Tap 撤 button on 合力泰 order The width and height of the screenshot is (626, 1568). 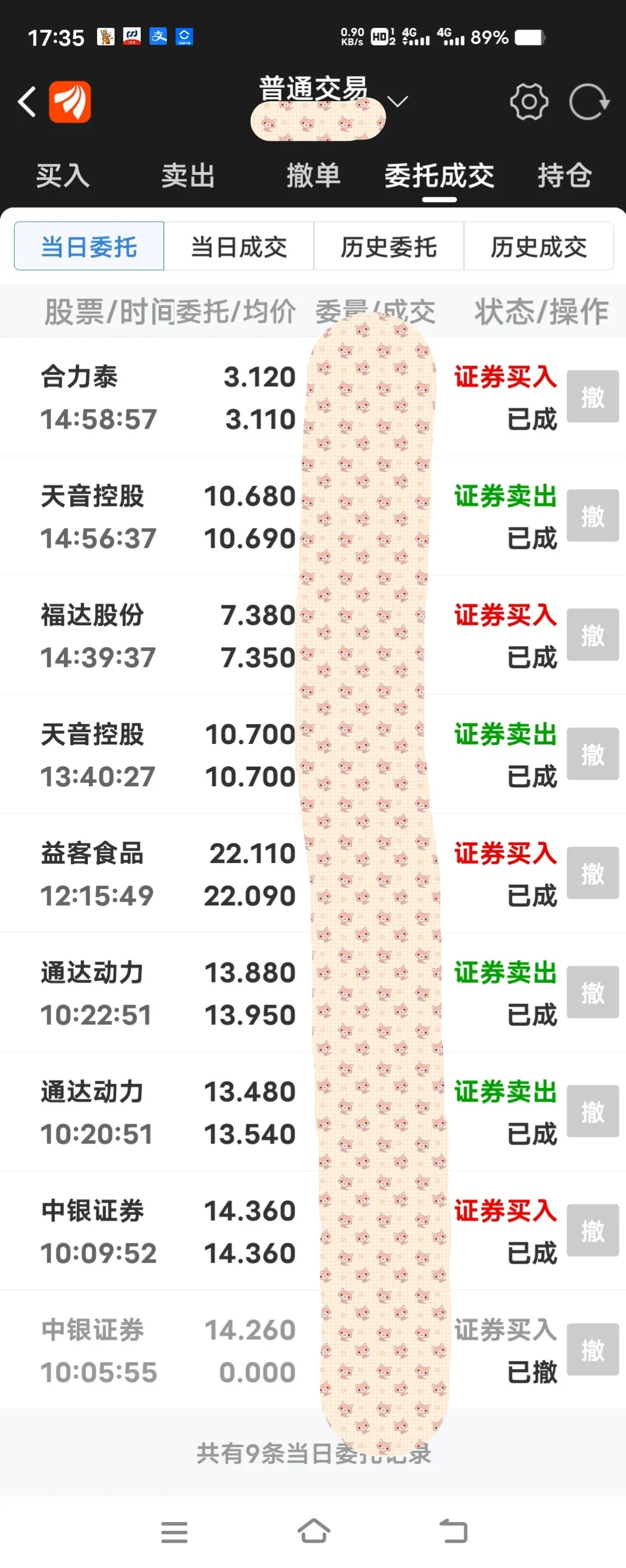592,397
